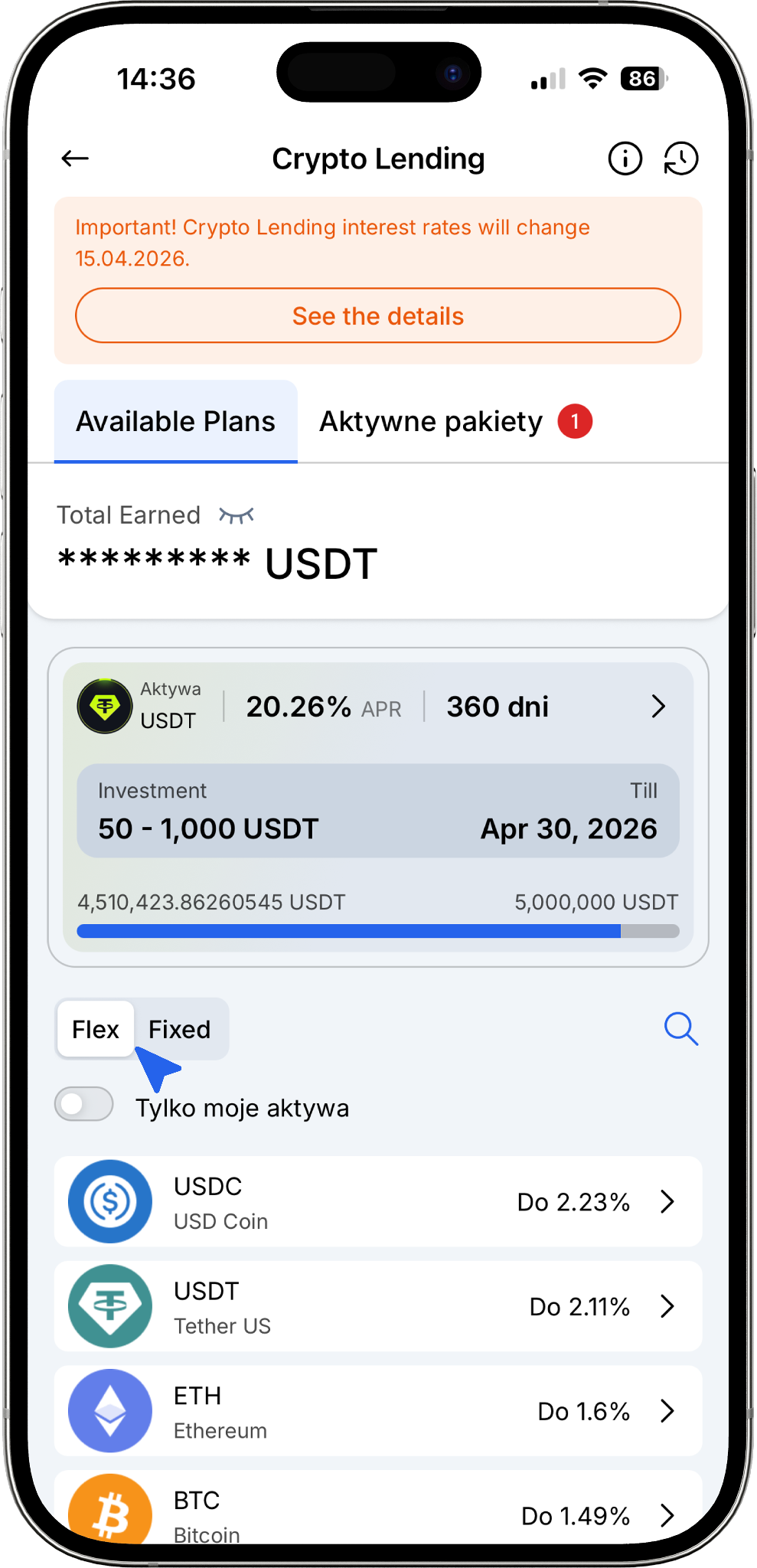Open the info icon
Image resolution: width=757 pixels, height=1568 pixels.
[x=625, y=158]
